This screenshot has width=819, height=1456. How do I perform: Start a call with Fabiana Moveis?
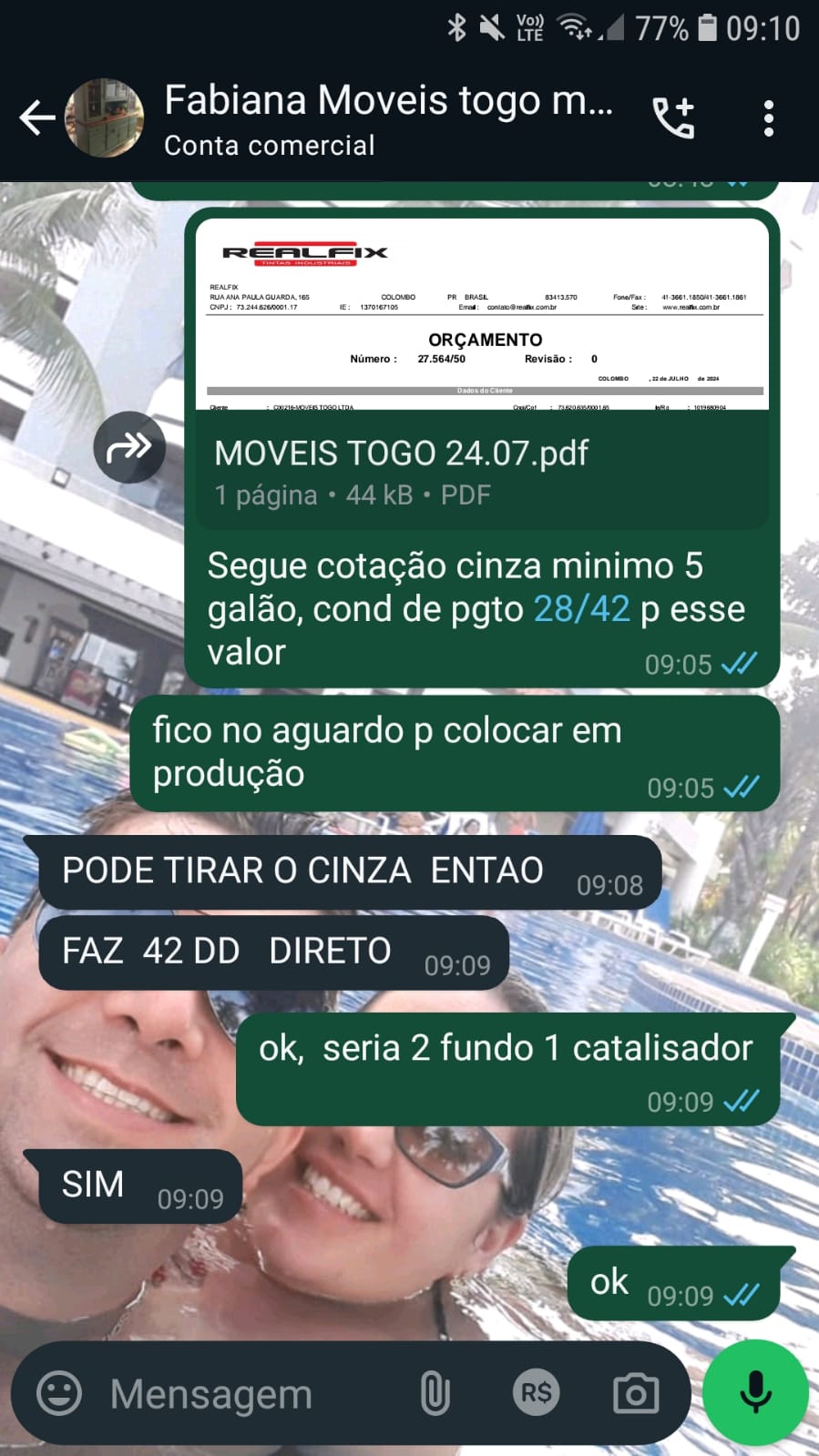[x=673, y=118]
